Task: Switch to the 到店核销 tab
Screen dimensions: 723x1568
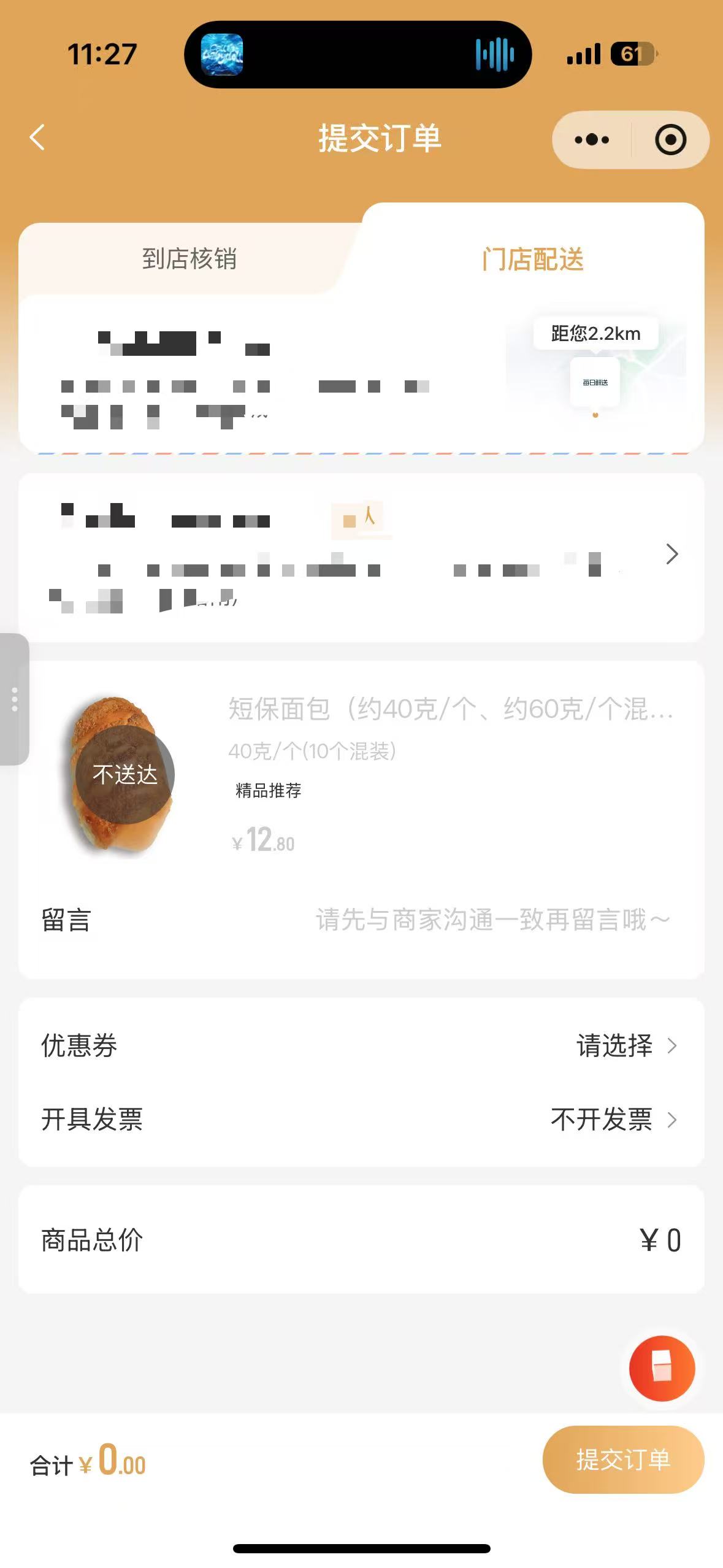Action: 189,259
